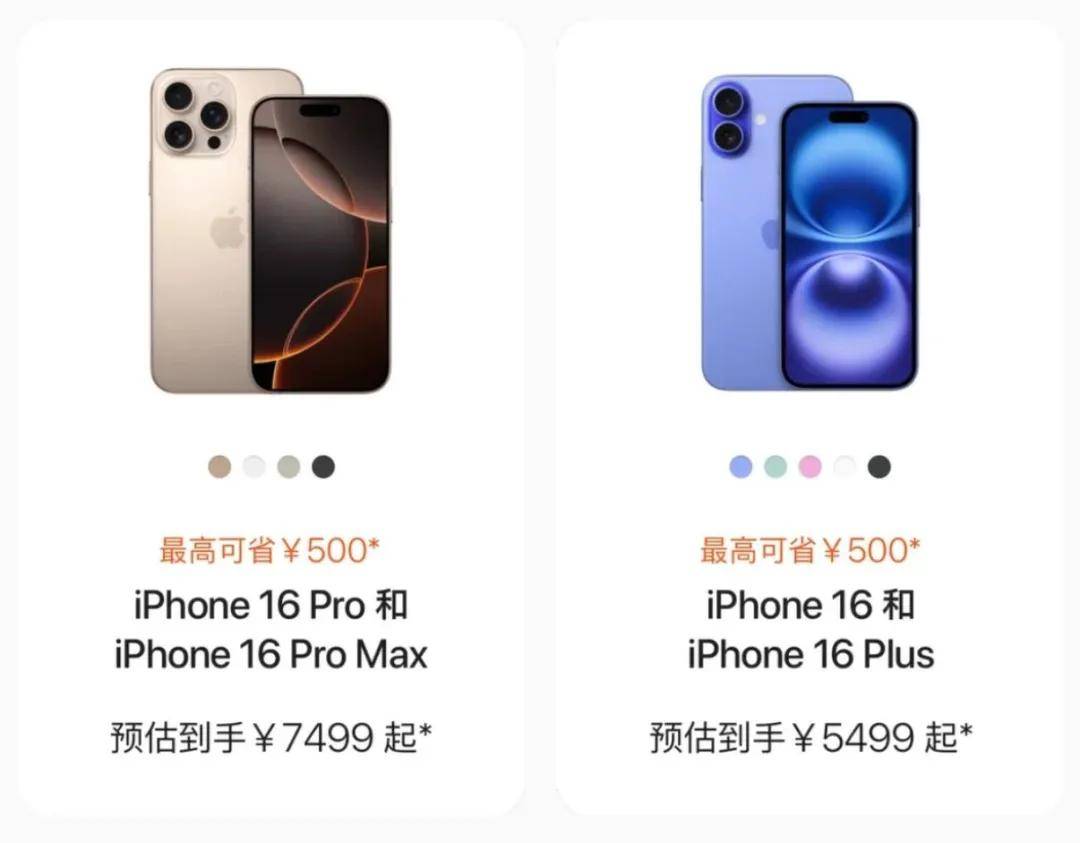Image resolution: width=1080 pixels, height=843 pixels.
Task: Select the teal color swatch for iPhone 16
Action: pyautogui.click(x=776, y=466)
